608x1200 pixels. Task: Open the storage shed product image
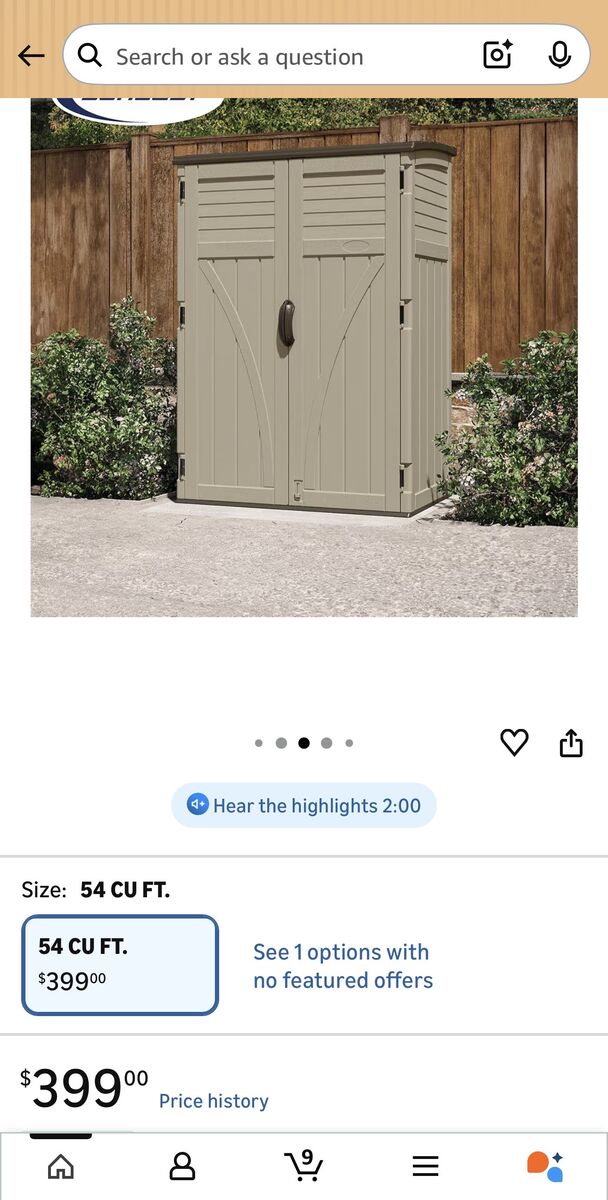point(304,360)
